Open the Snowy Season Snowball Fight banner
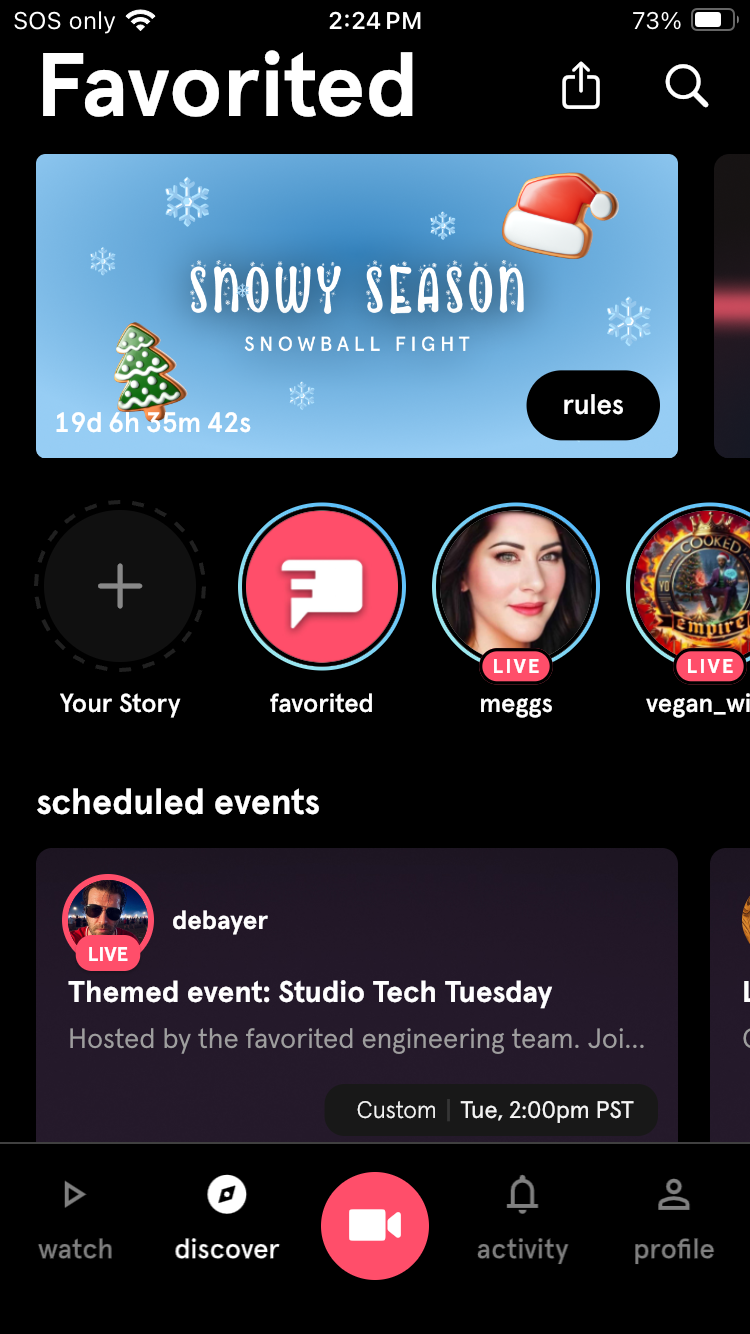This screenshot has width=750, height=1334. tap(357, 306)
